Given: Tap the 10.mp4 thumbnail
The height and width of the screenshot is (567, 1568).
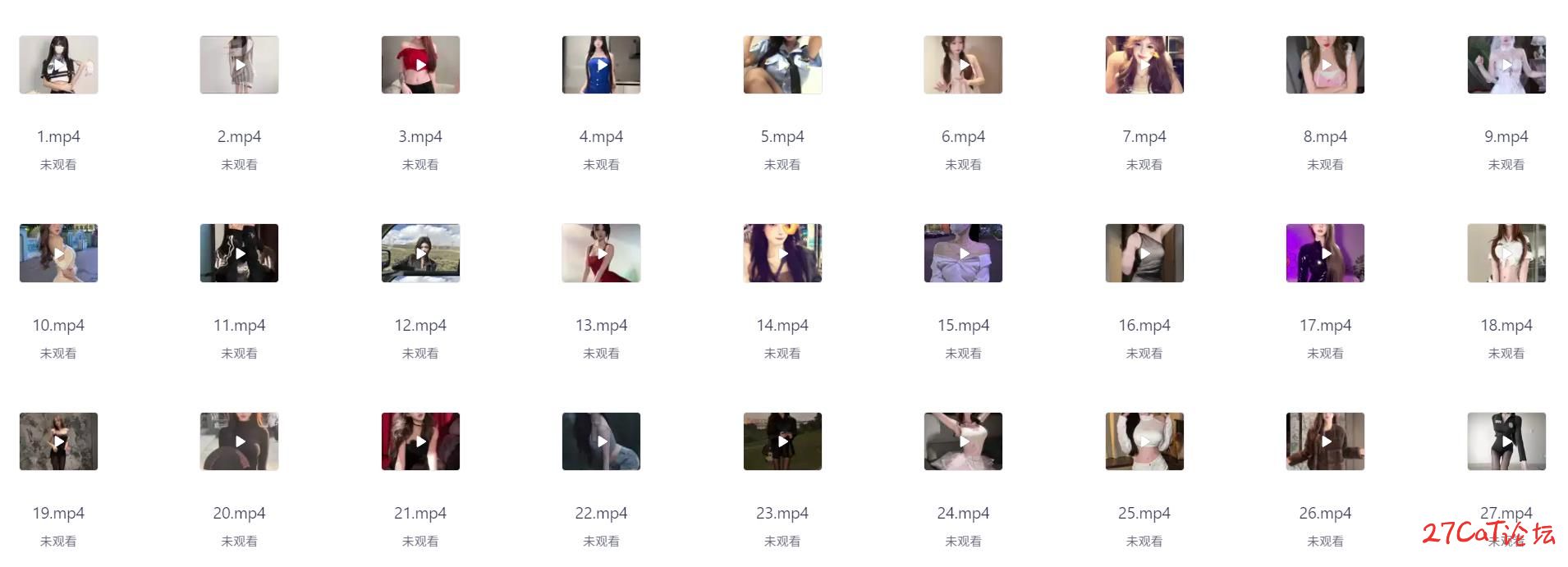Looking at the screenshot, I should (x=58, y=254).
